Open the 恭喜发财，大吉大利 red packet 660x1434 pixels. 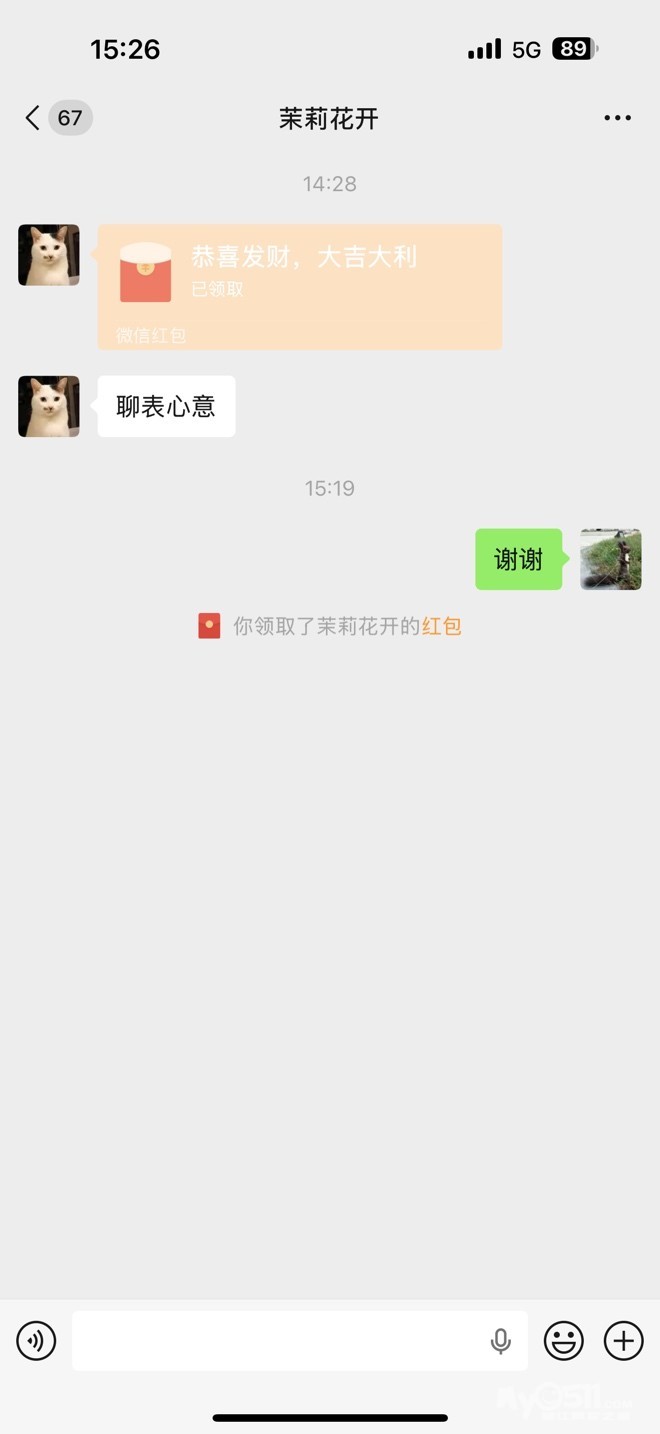[x=299, y=286]
